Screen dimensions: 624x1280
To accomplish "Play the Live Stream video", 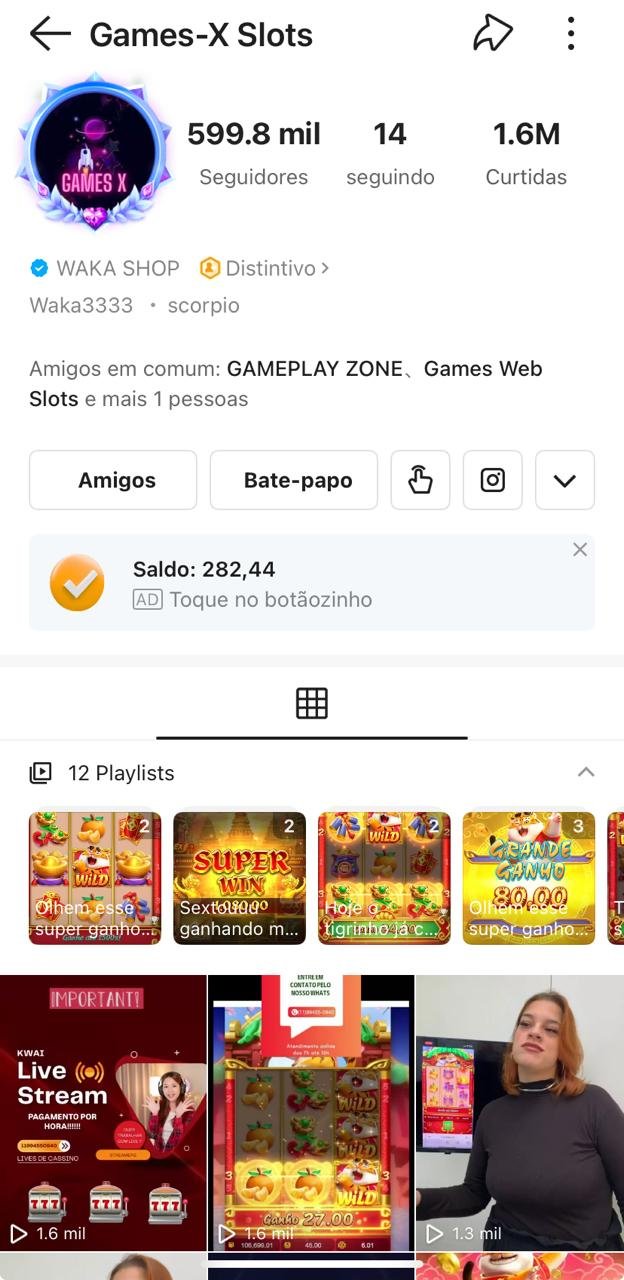I will 103,1112.
